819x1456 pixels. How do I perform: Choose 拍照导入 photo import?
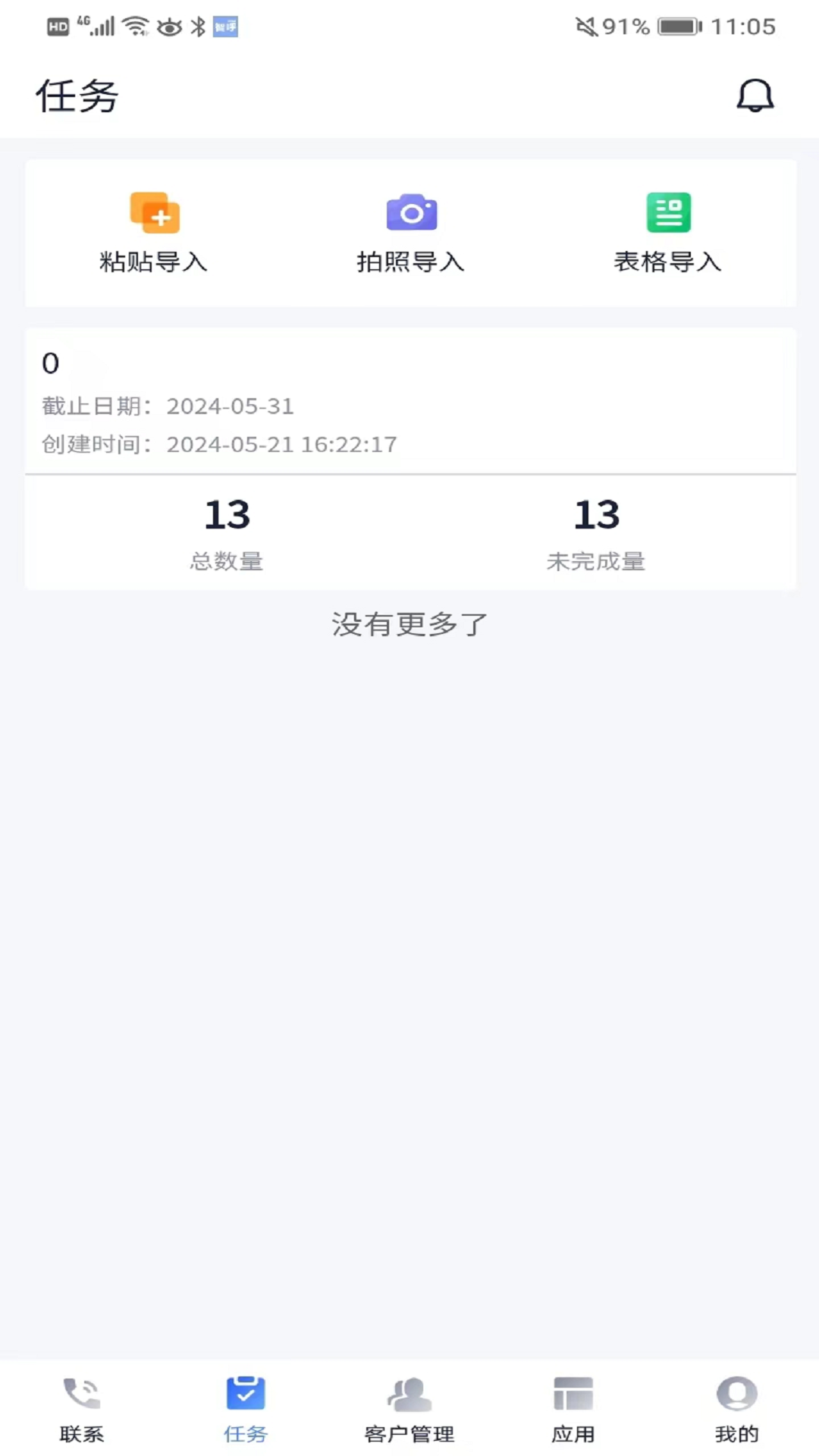tap(410, 232)
